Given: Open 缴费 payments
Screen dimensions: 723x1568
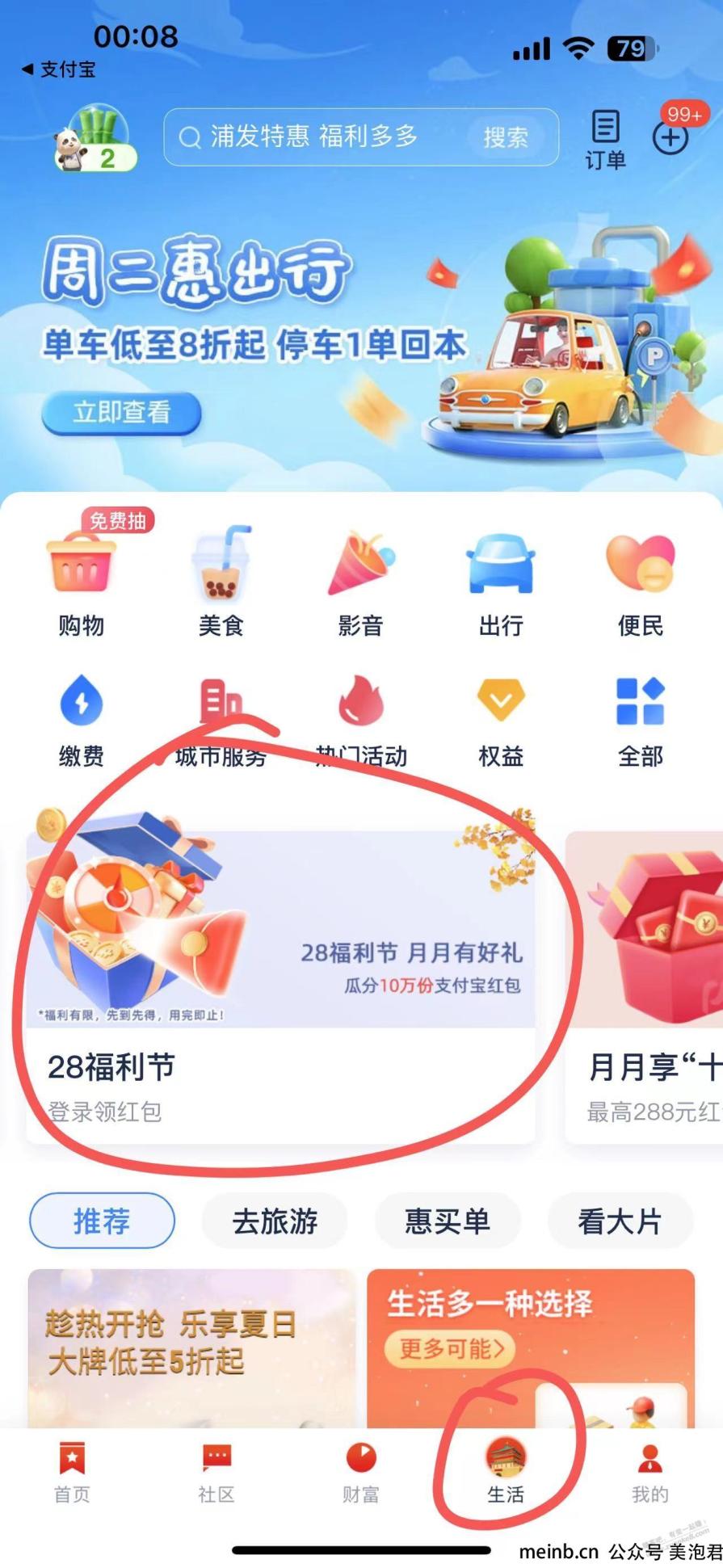Looking at the screenshot, I should coord(81,719).
